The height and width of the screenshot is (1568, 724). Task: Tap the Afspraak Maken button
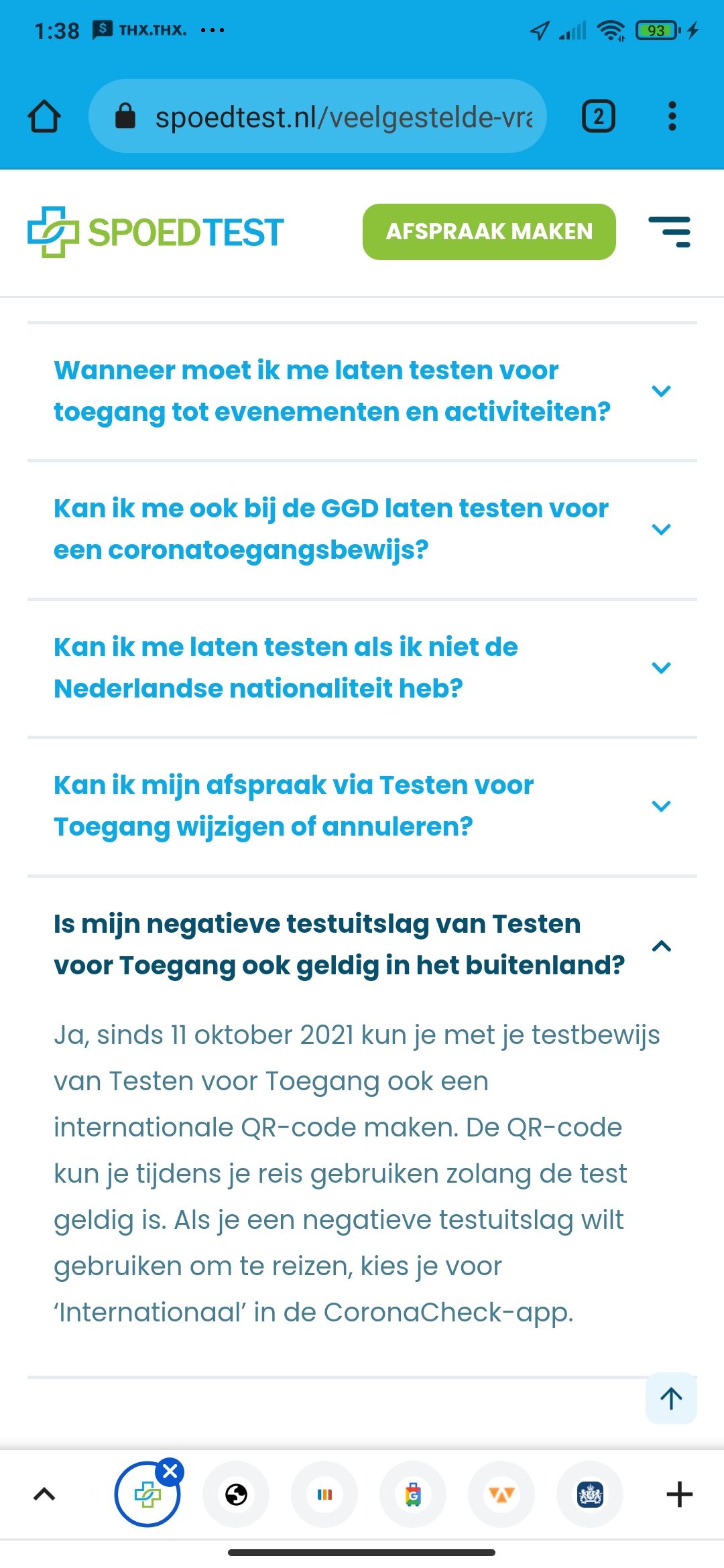(489, 232)
